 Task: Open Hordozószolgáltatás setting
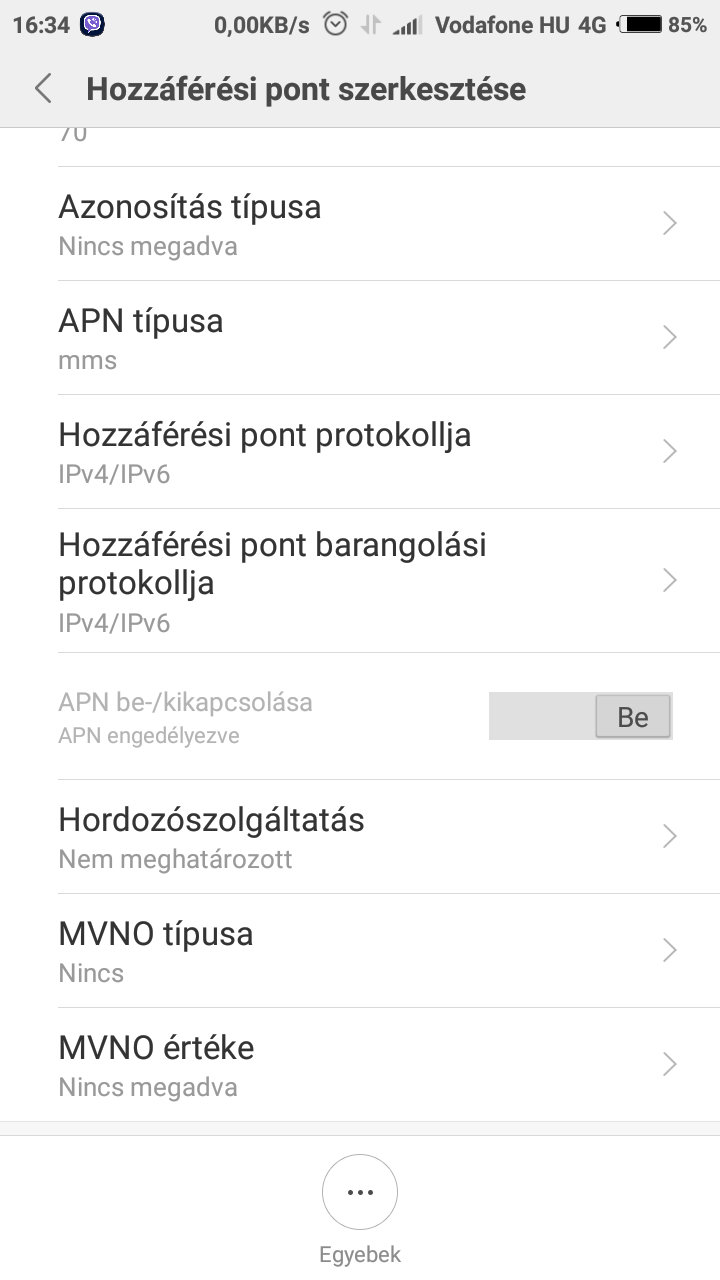(x=360, y=837)
